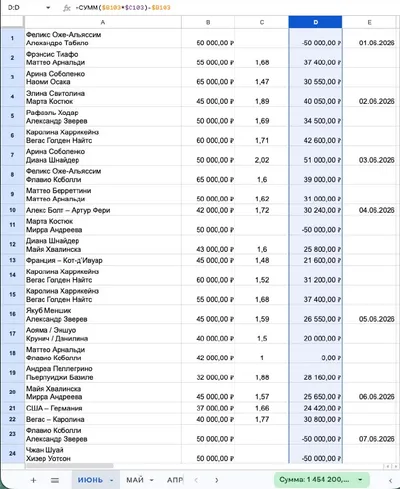
Task: Select column A header
Action: pos(103,22)
